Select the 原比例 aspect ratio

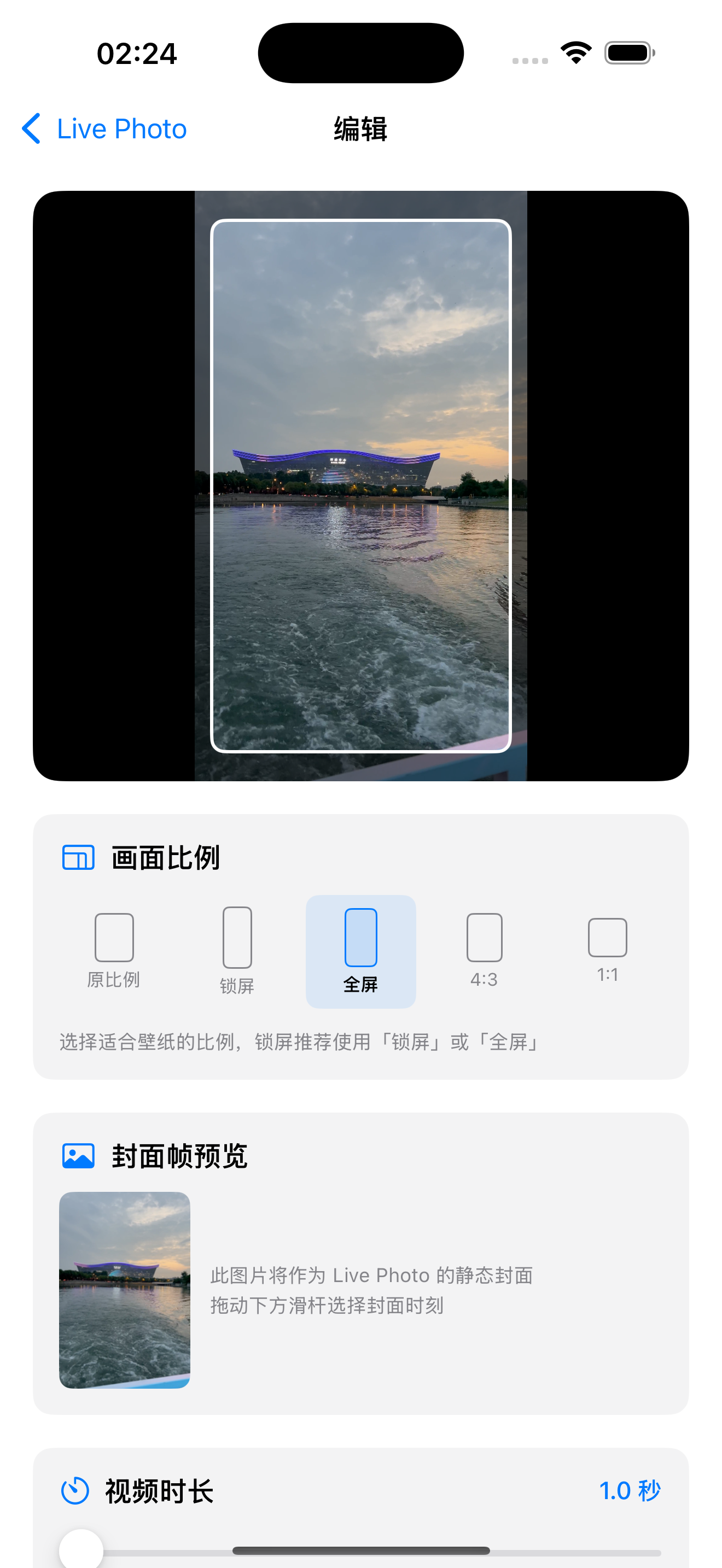(x=114, y=950)
